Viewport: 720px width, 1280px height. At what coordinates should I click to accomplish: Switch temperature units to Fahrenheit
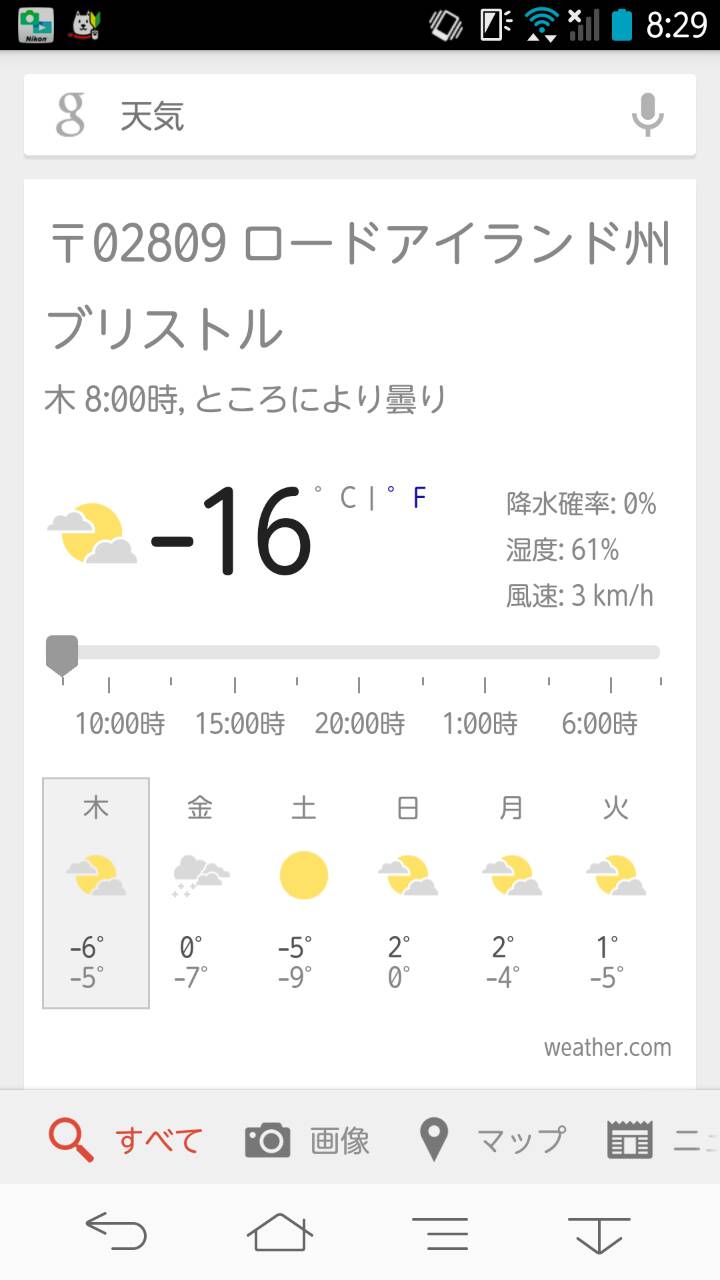coord(419,496)
